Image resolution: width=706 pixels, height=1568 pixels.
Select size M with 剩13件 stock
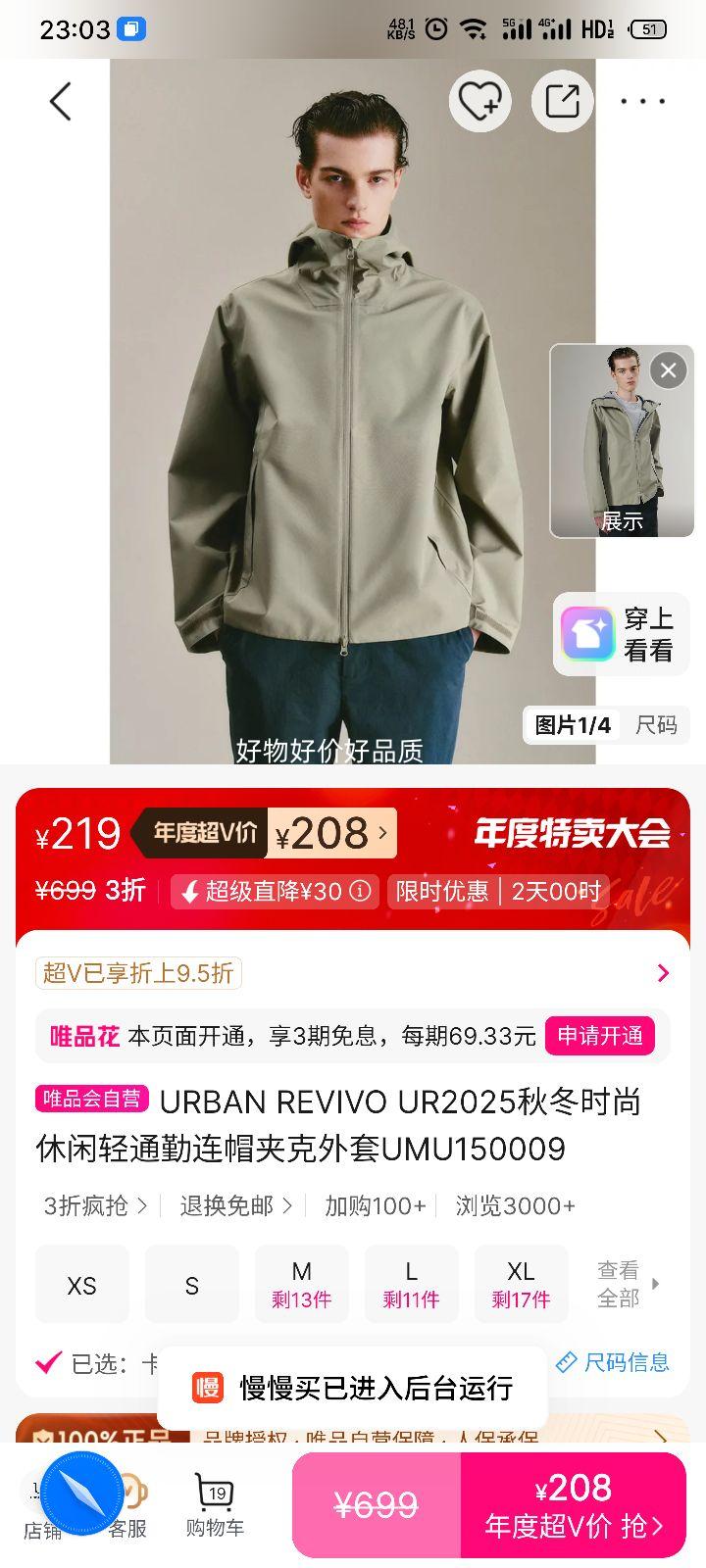pos(301,1284)
